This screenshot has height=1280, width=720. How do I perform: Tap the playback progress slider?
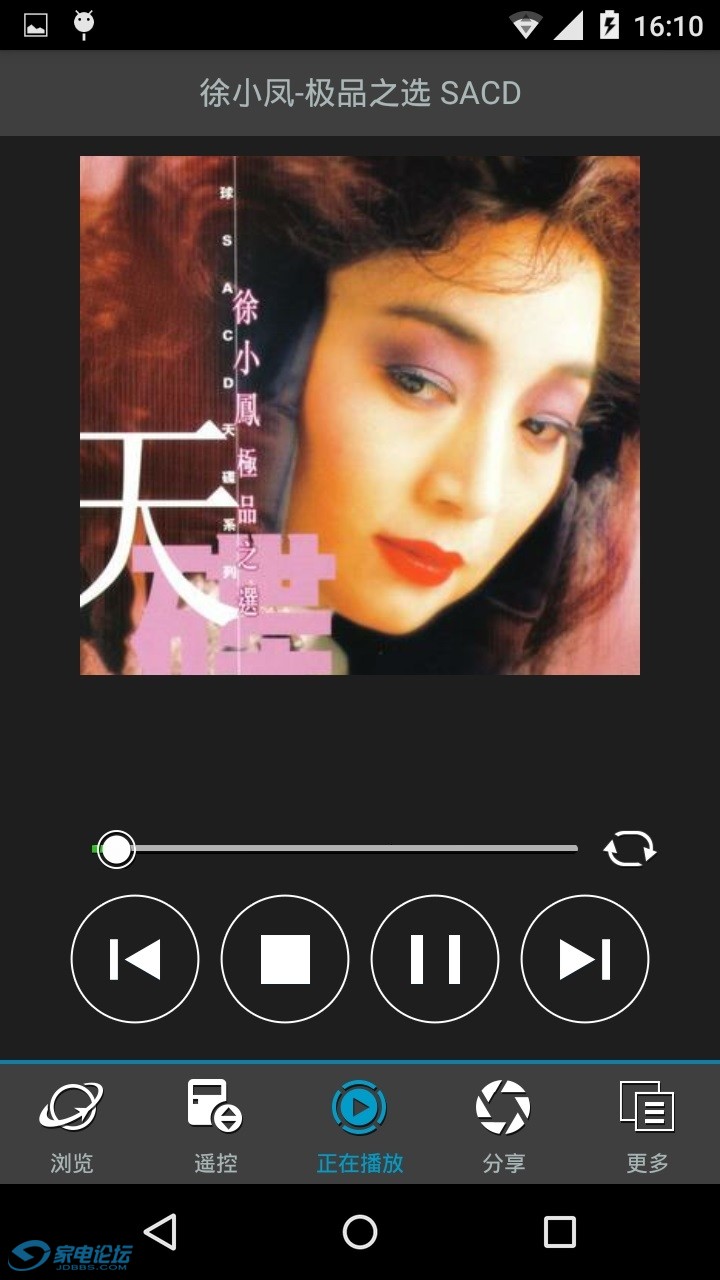coord(340,849)
